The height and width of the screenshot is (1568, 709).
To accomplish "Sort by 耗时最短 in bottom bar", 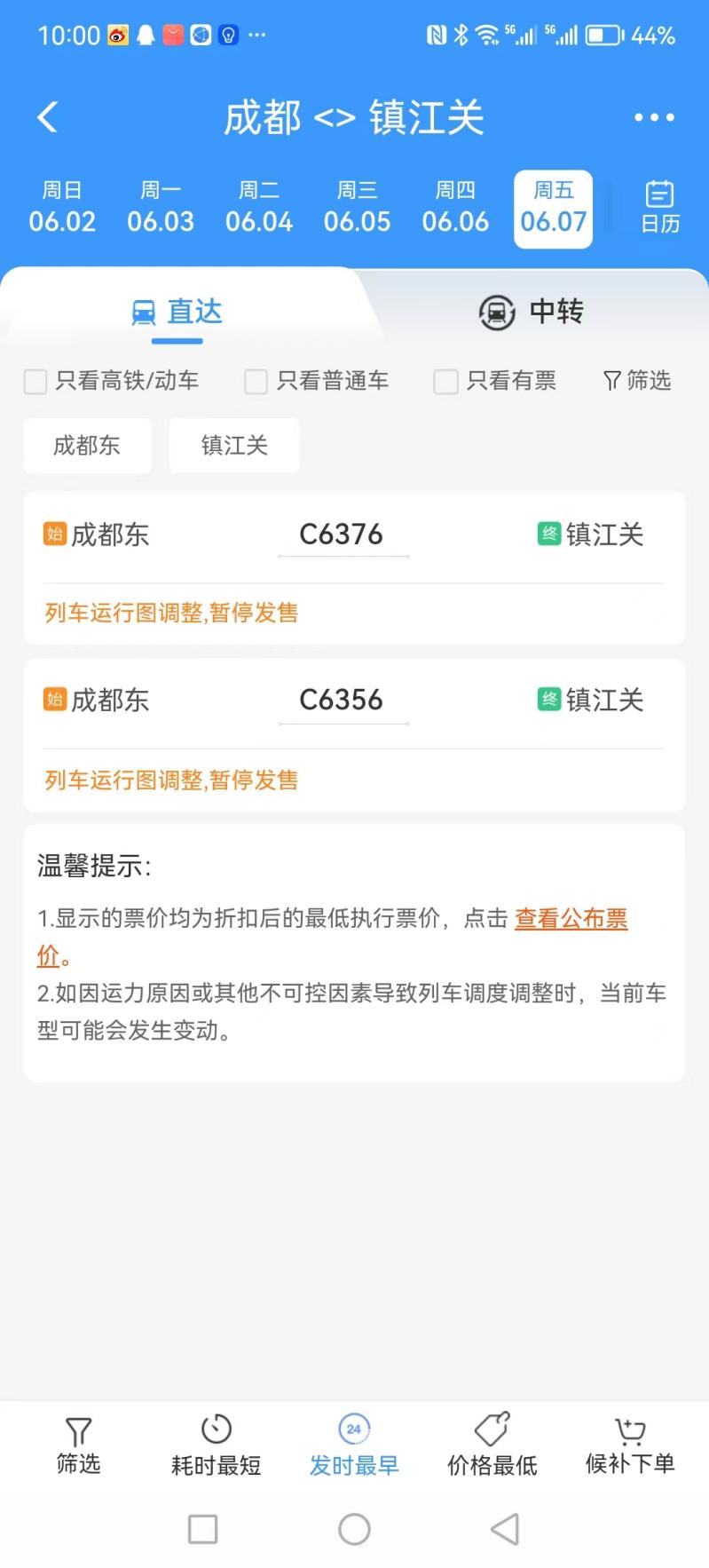I will click(x=216, y=1445).
